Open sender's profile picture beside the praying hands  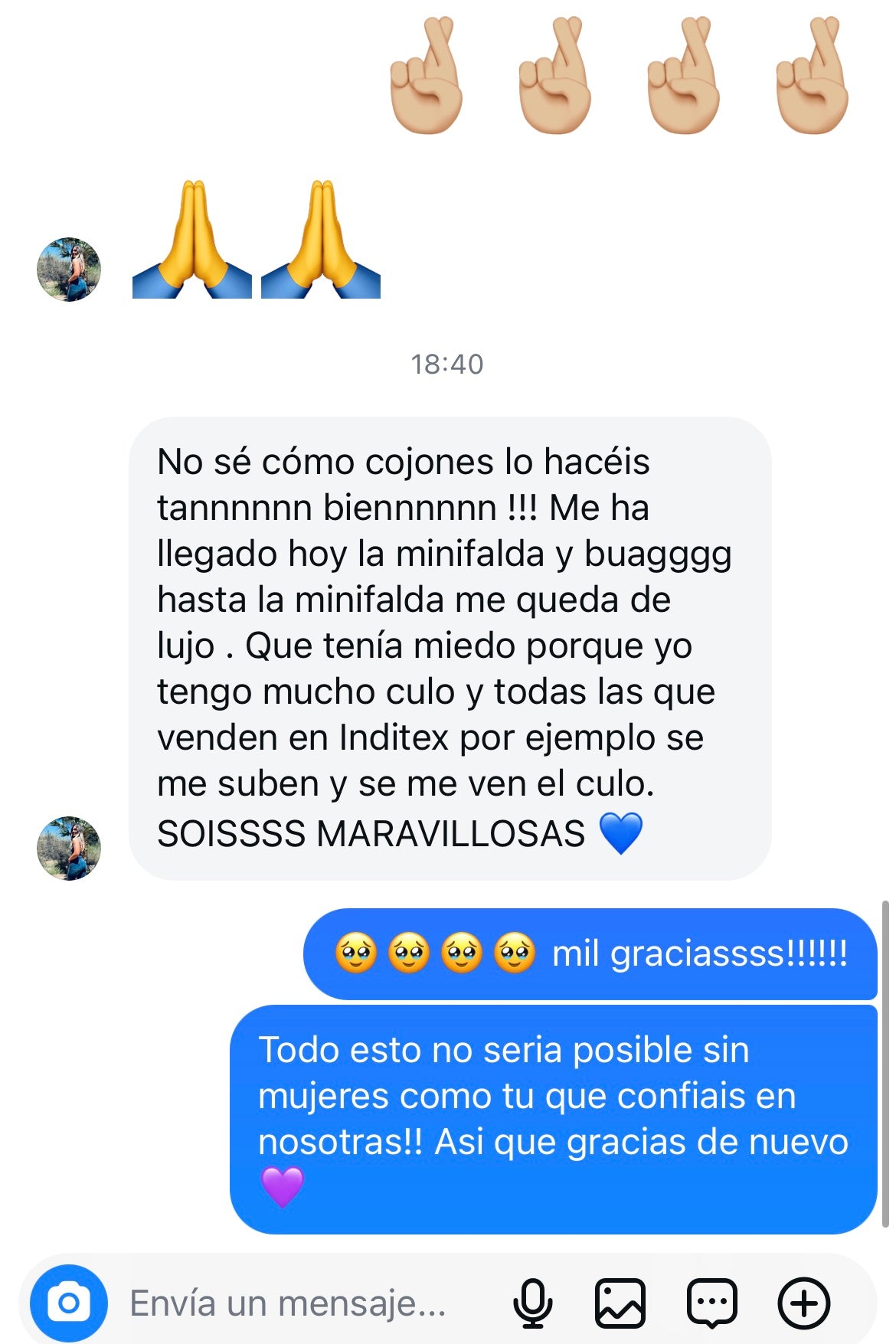coord(69,269)
